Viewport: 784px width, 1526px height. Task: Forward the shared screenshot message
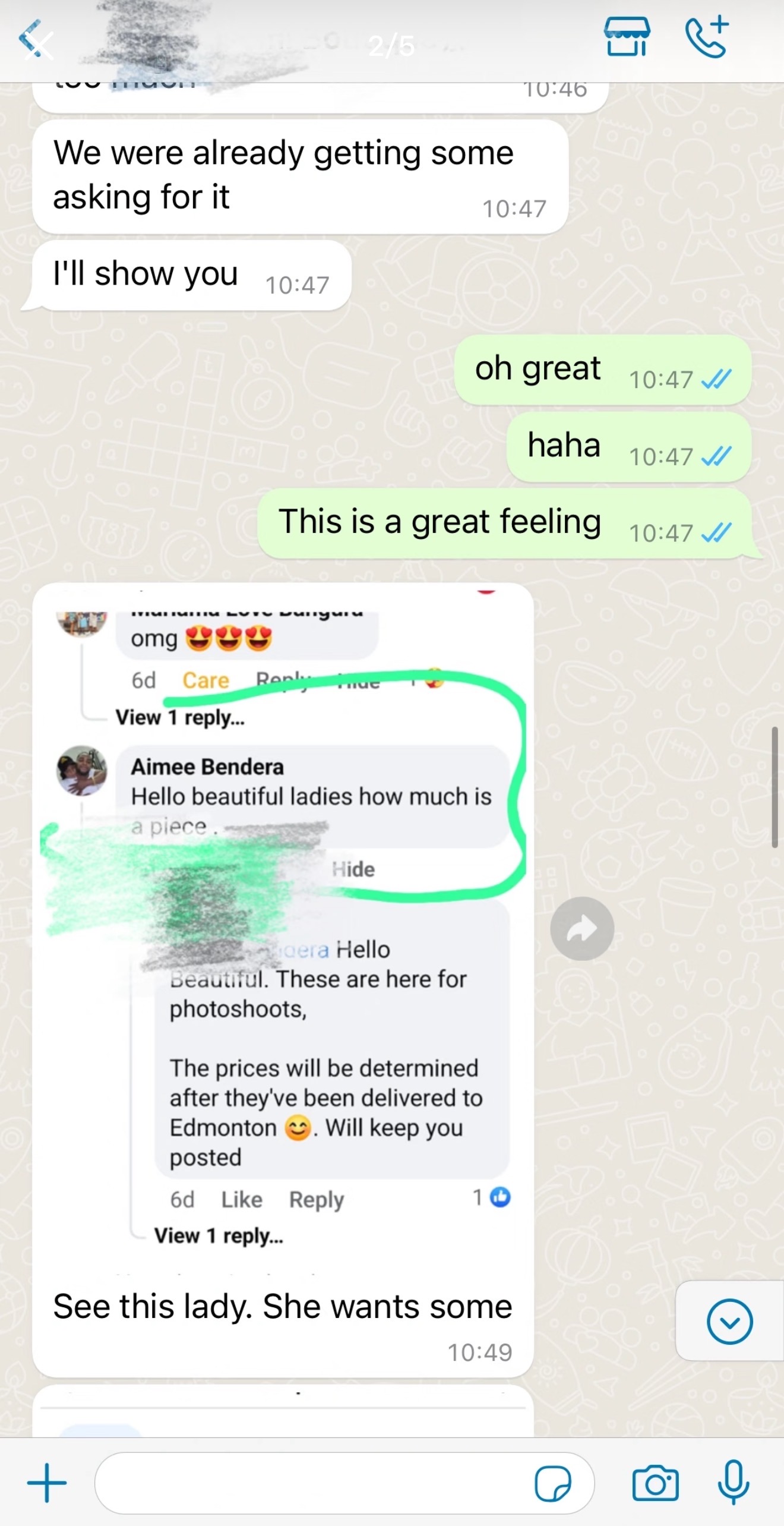(x=581, y=928)
